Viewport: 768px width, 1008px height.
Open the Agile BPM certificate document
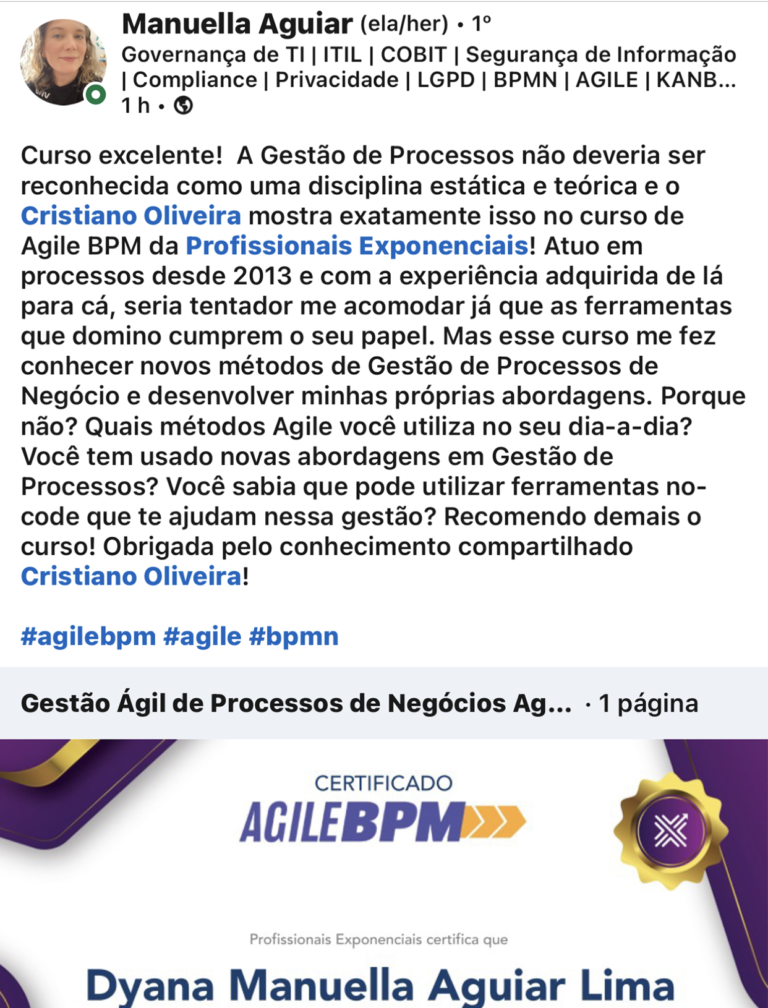[384, 870]
